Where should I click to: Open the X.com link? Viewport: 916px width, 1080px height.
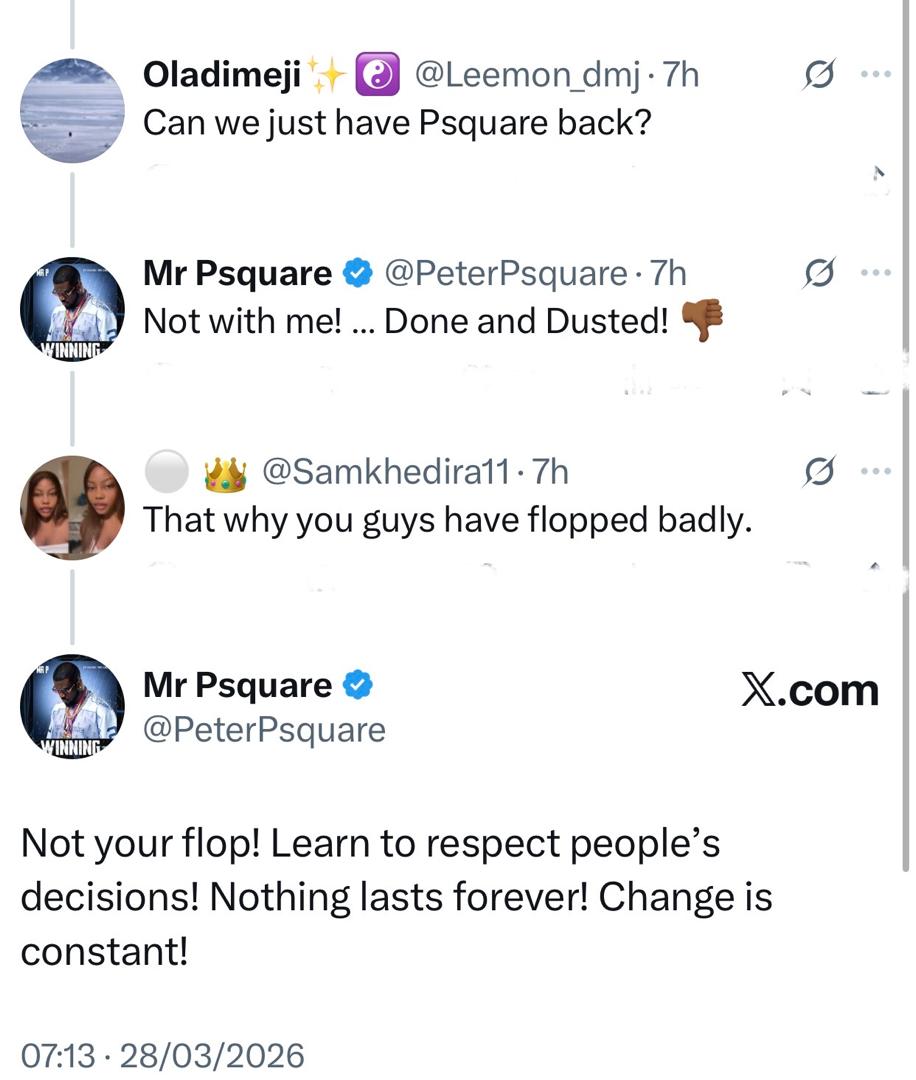[812, 689]
